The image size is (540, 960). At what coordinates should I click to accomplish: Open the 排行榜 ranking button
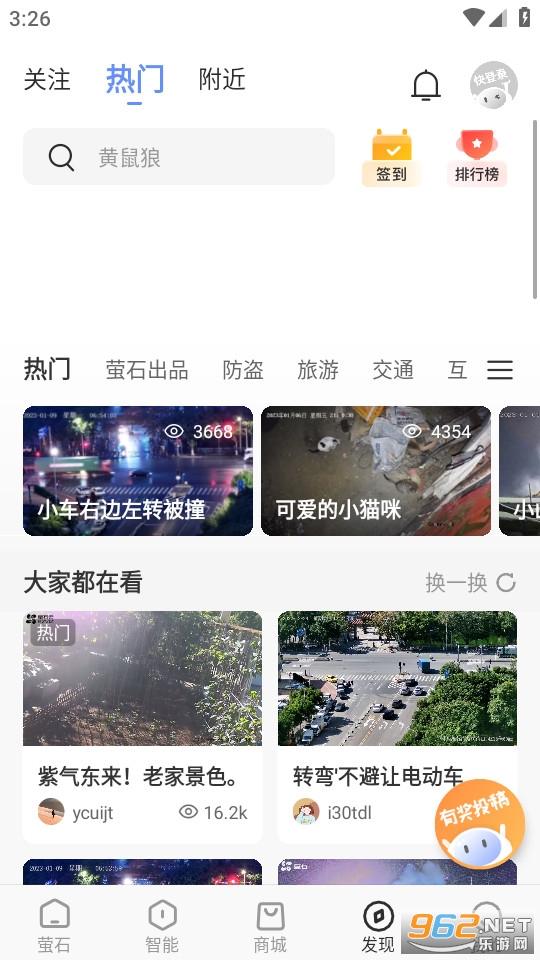tap(477, 157)
